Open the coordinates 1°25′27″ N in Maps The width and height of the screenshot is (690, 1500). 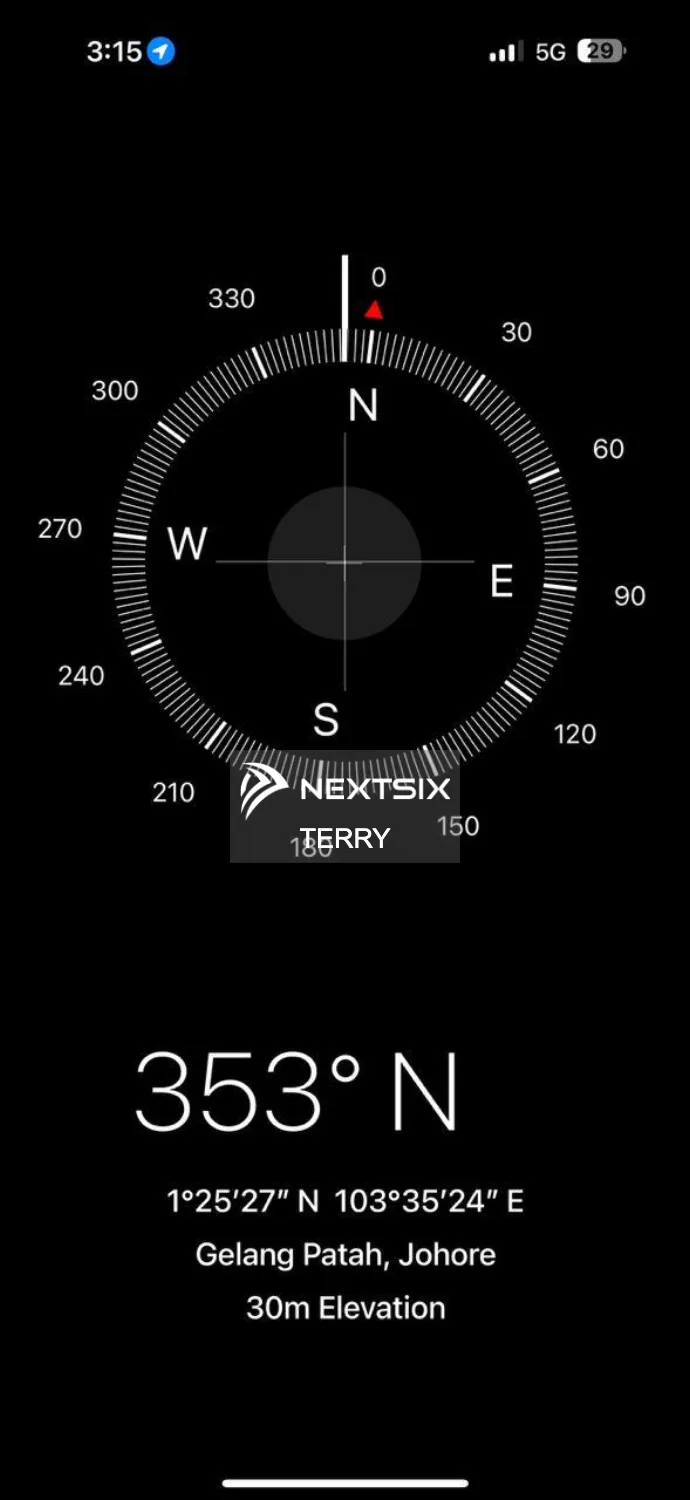(345, 1201)
